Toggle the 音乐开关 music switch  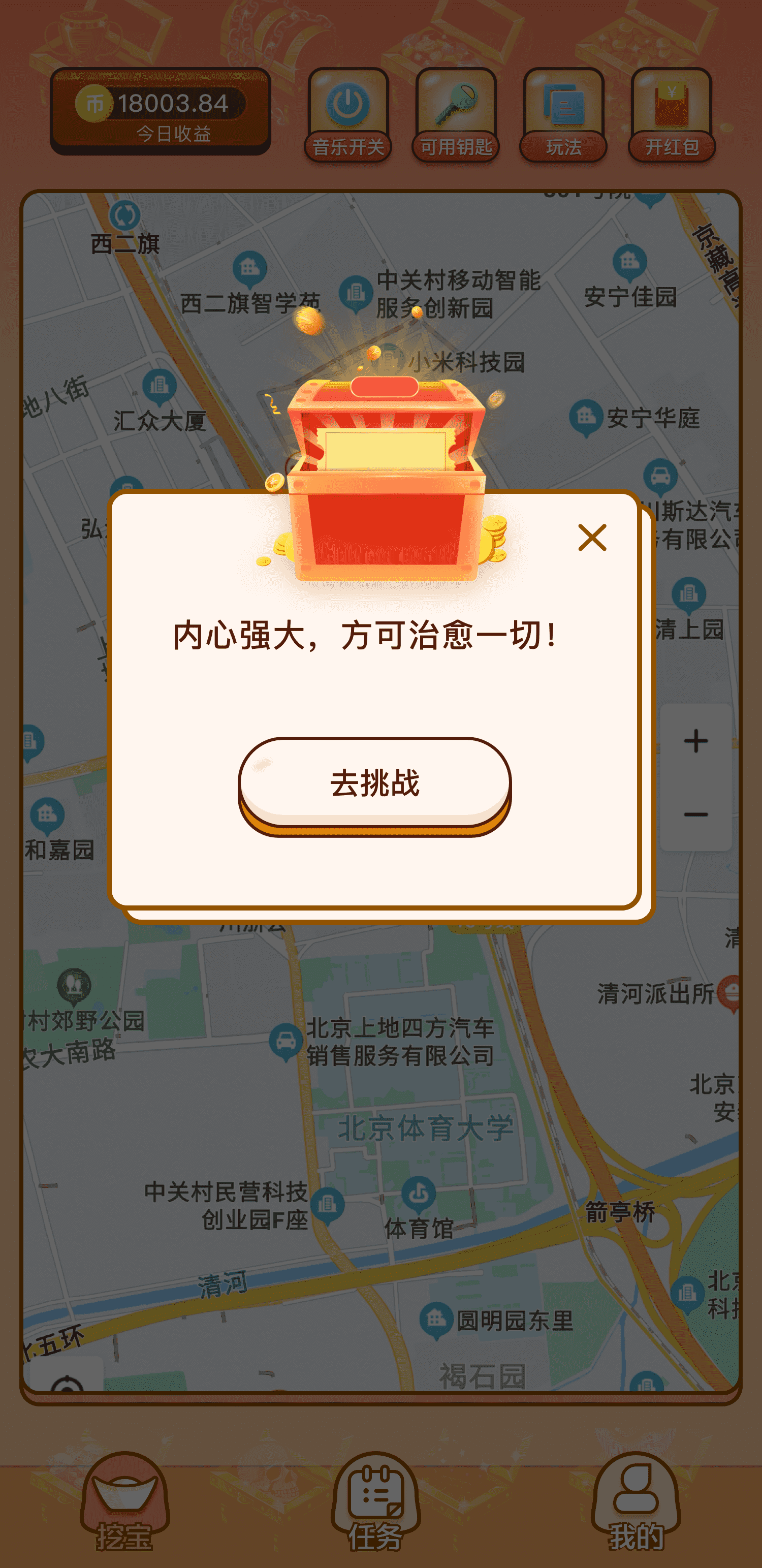coord(348,115)
